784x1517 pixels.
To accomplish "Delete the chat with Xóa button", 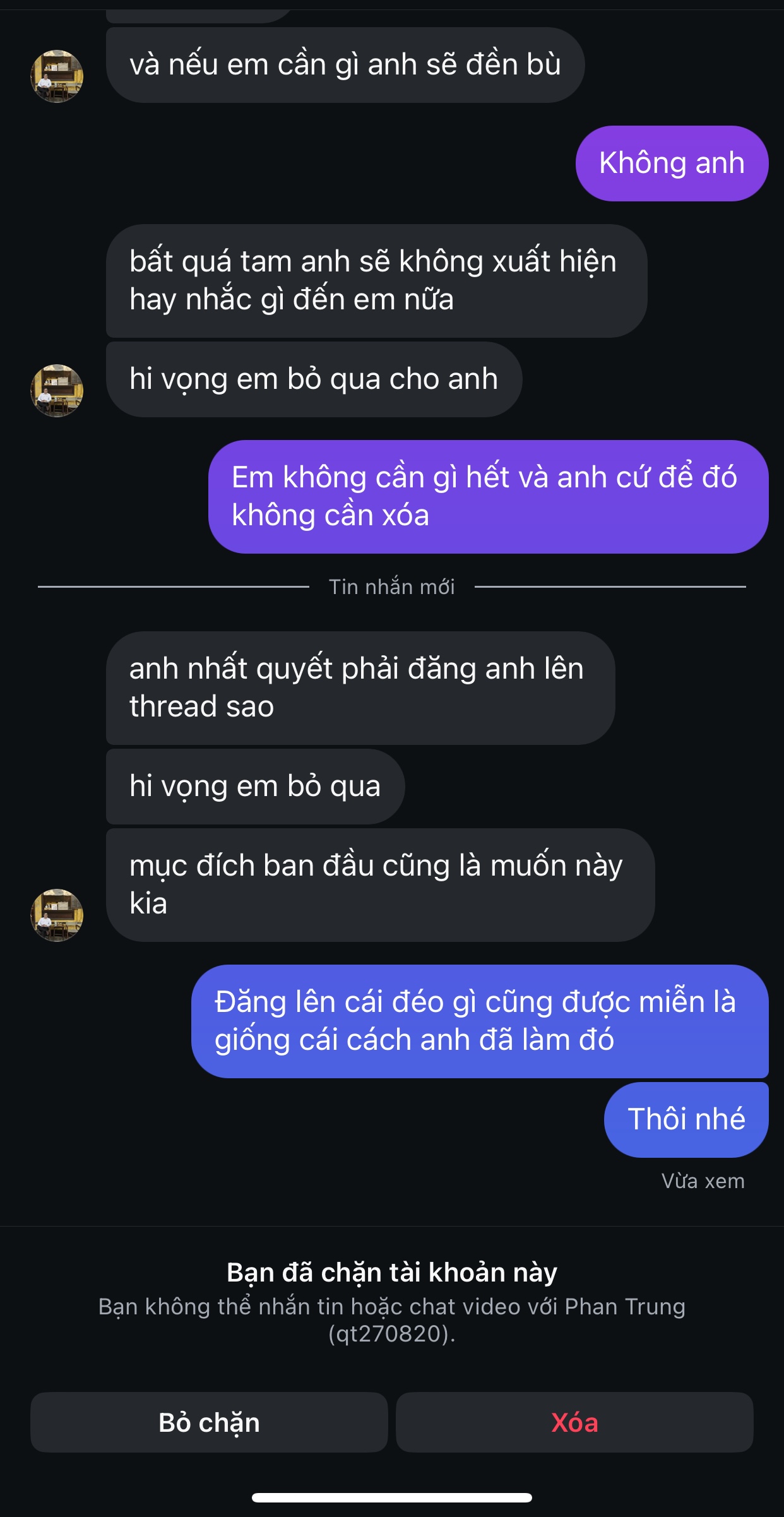I will 574,1422.
